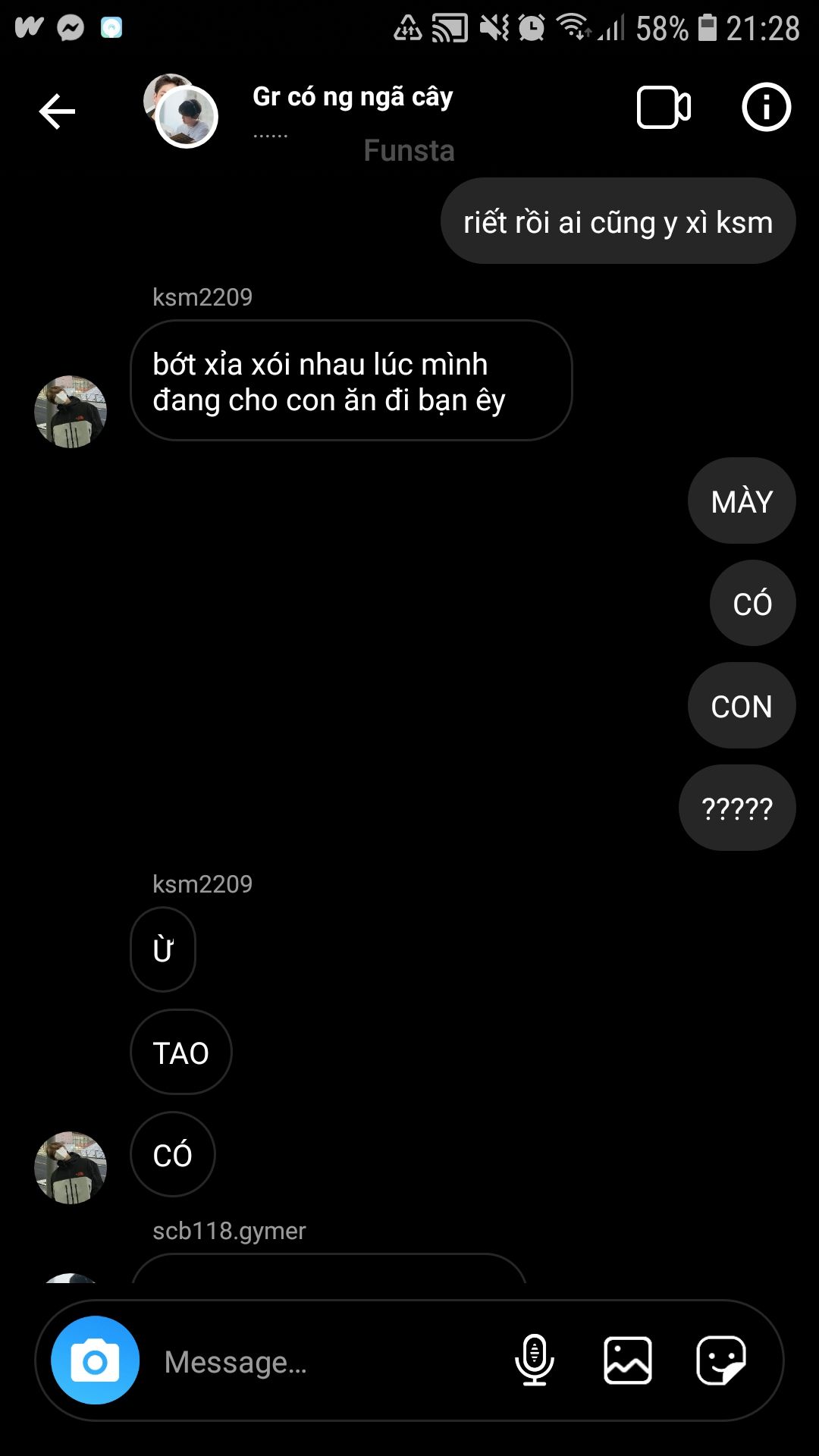
Task: Open the sticker picker
Action: click(x=720, y=1360)
